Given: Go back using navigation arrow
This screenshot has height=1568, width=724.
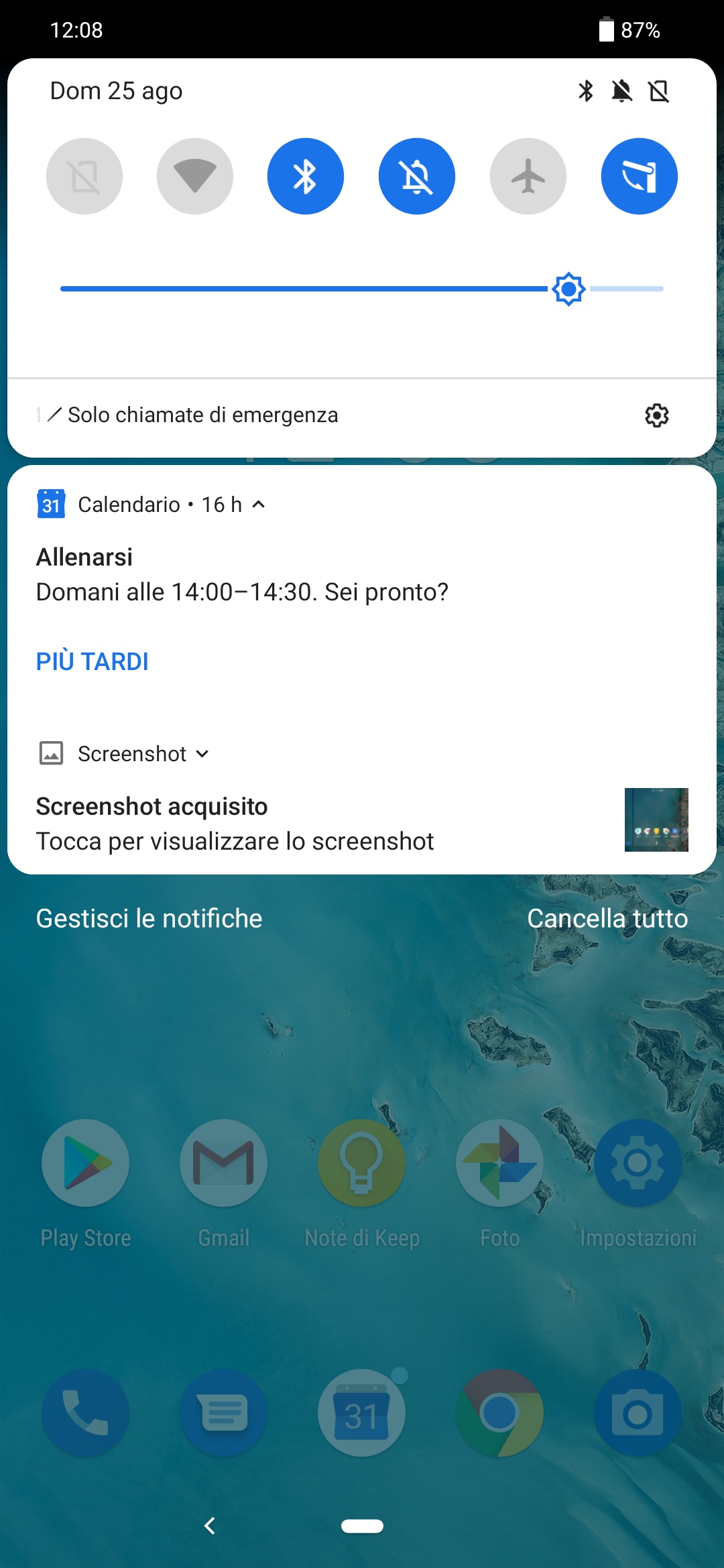Looking at the screenshot, I should coord(209,1526).
